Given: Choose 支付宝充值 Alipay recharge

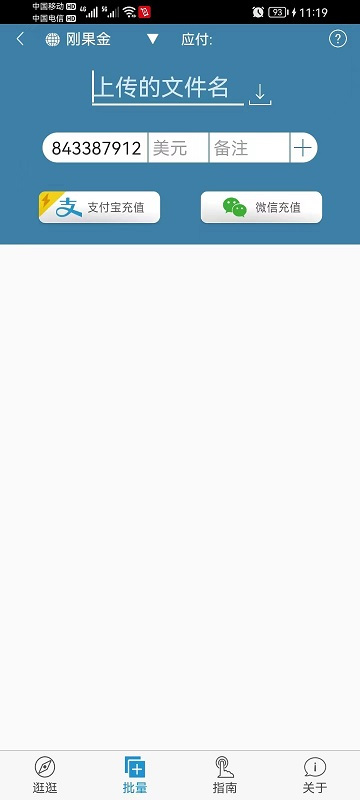Looking at the screenshot, I should [x=99, y=207].
